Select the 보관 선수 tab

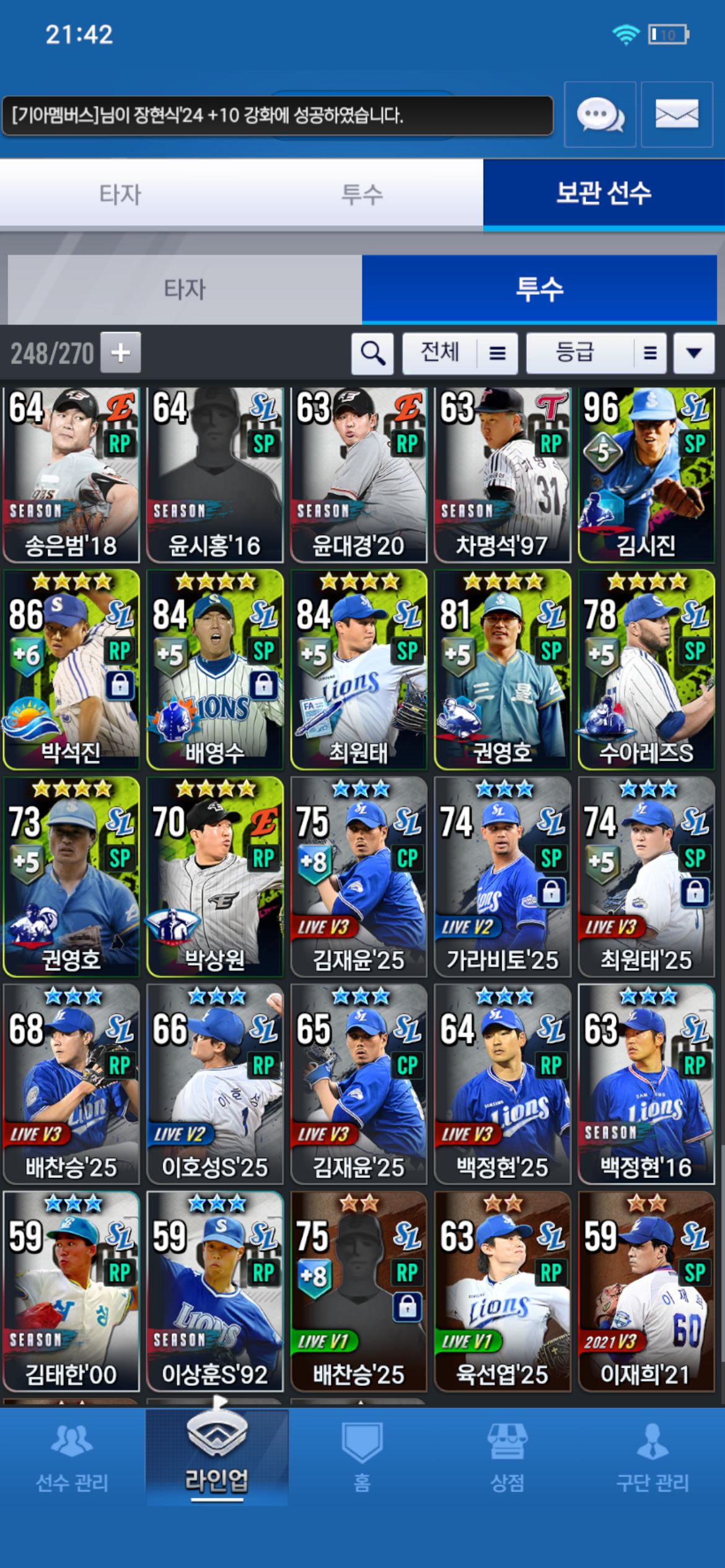604,194
